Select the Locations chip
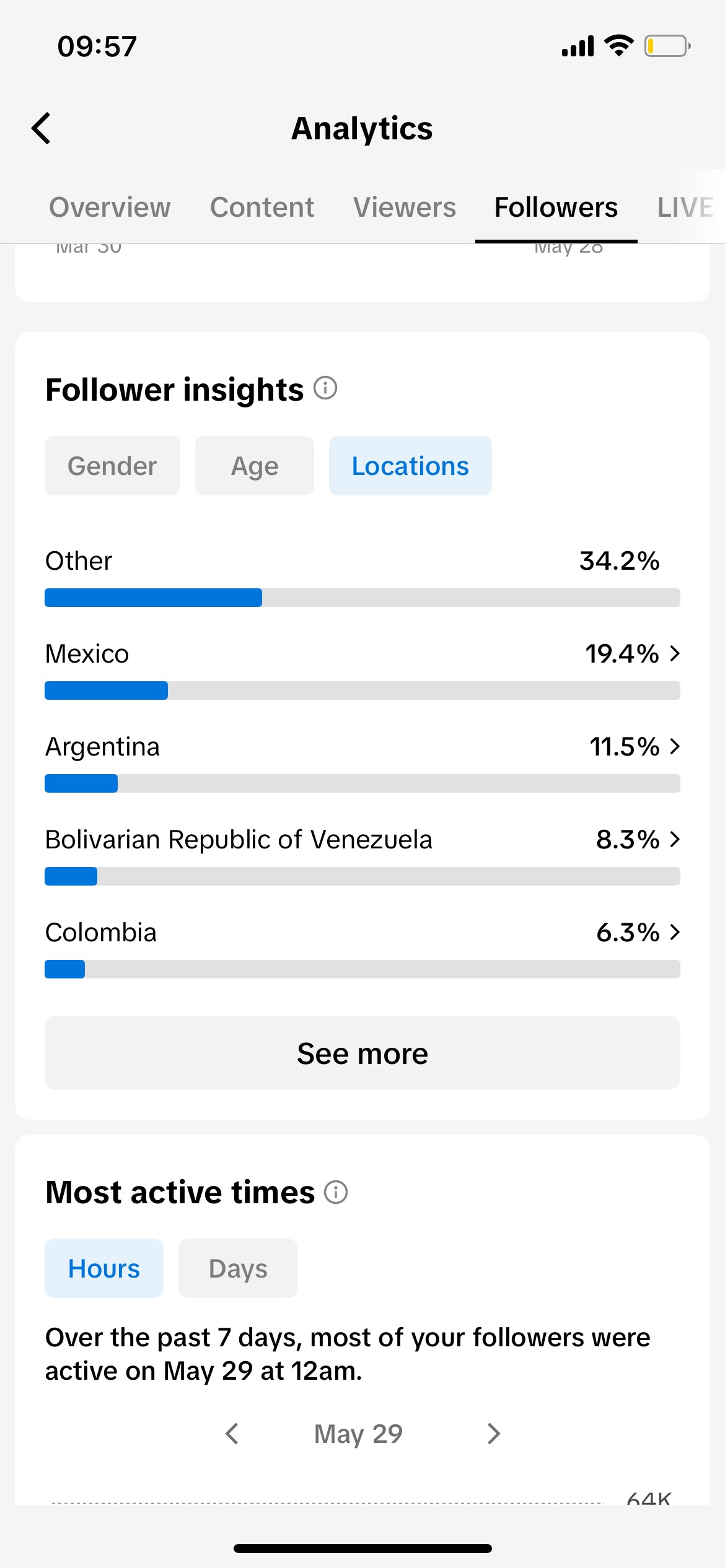This screenshot has width=725, height=1568. pos(410,466)
